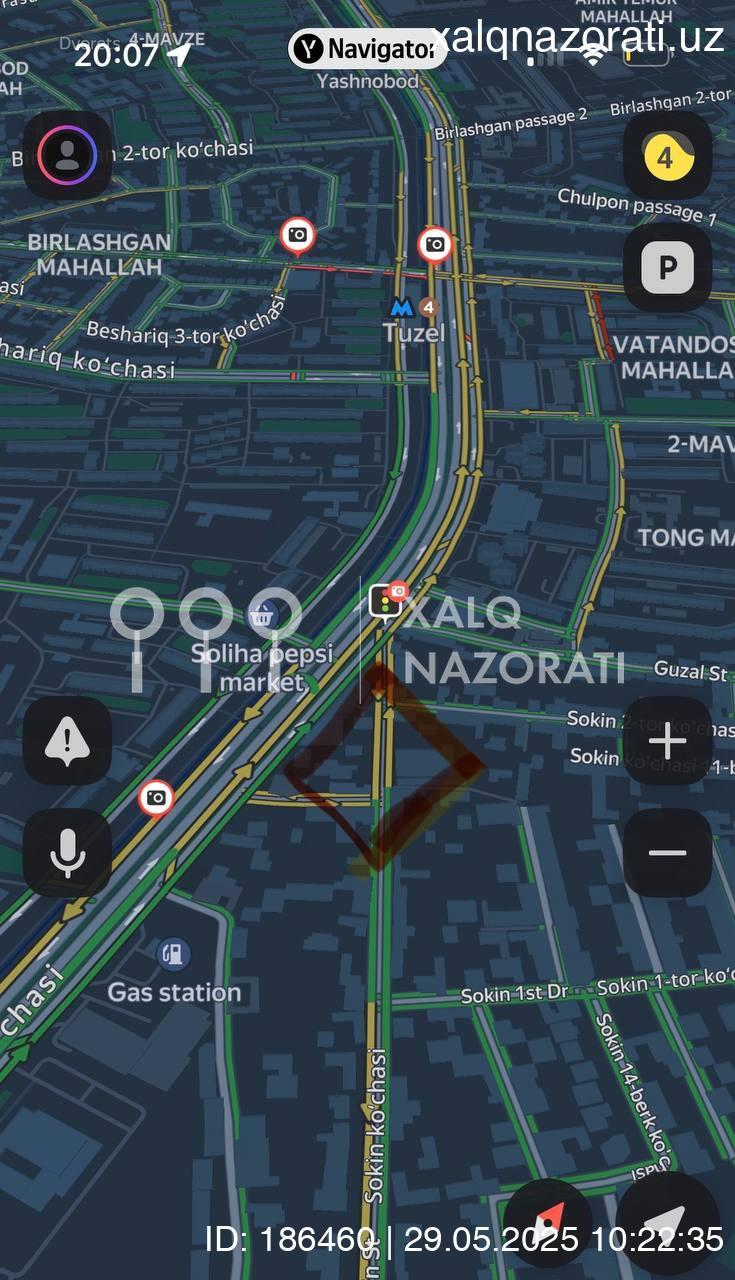Center map on my location arrow

666,1222
